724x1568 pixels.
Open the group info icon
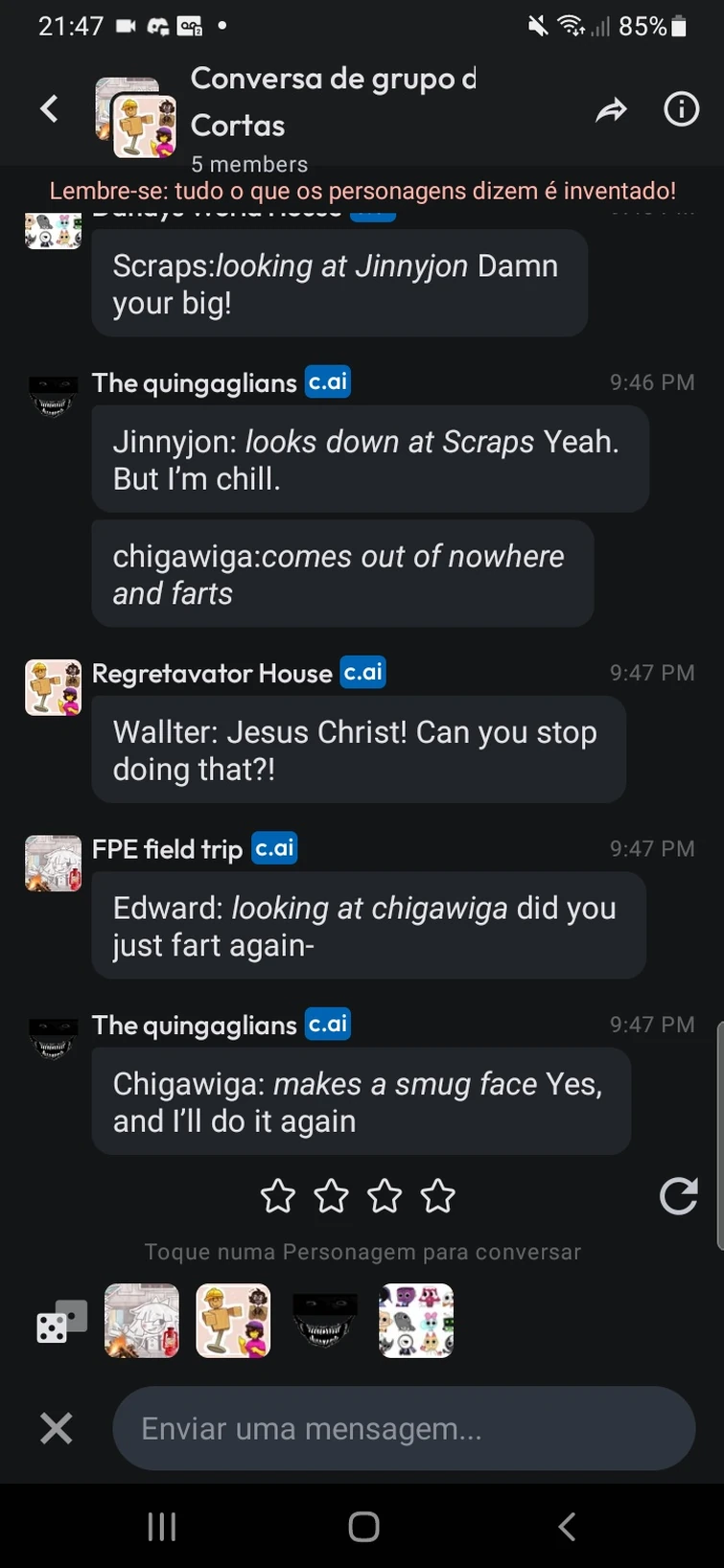(x=681, y=109)
